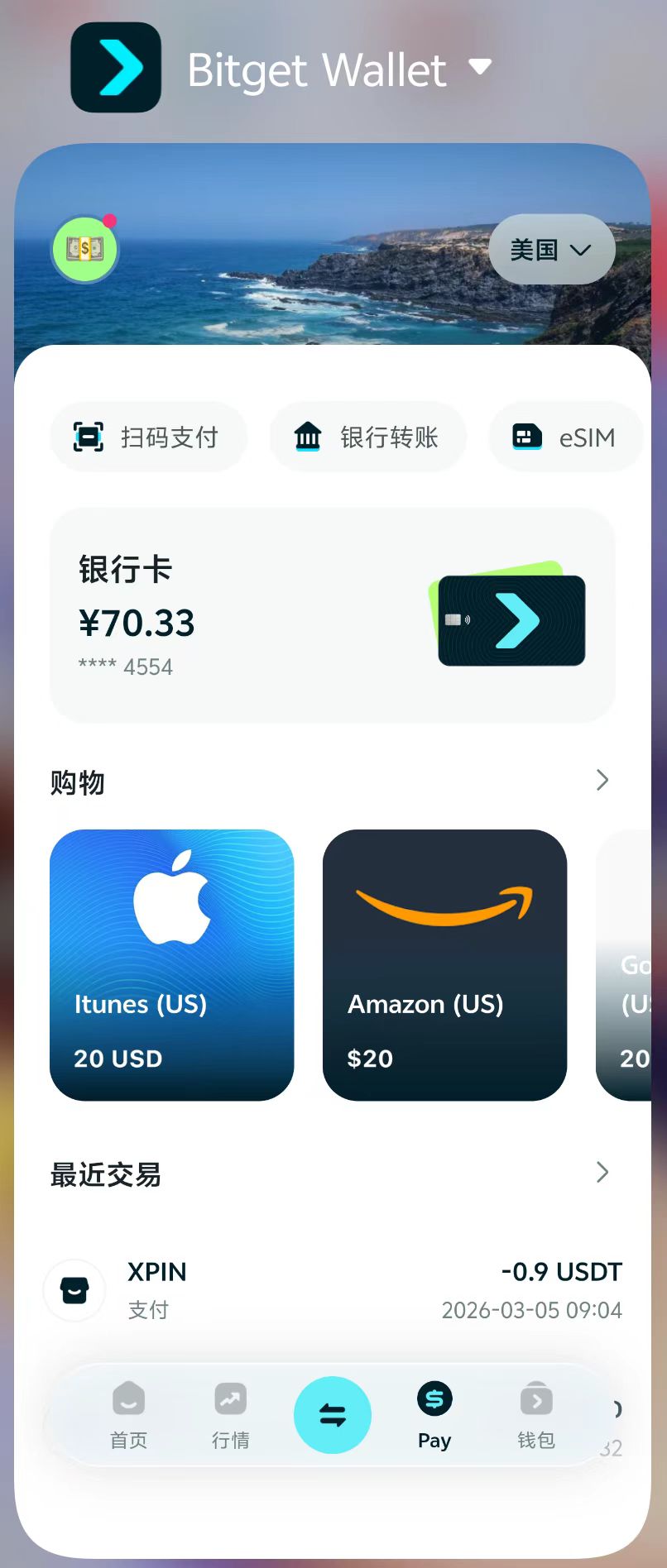Expand the 购物 shopping section
The width and height of the screenshot is (667, 1568).
tap(602, 780)
